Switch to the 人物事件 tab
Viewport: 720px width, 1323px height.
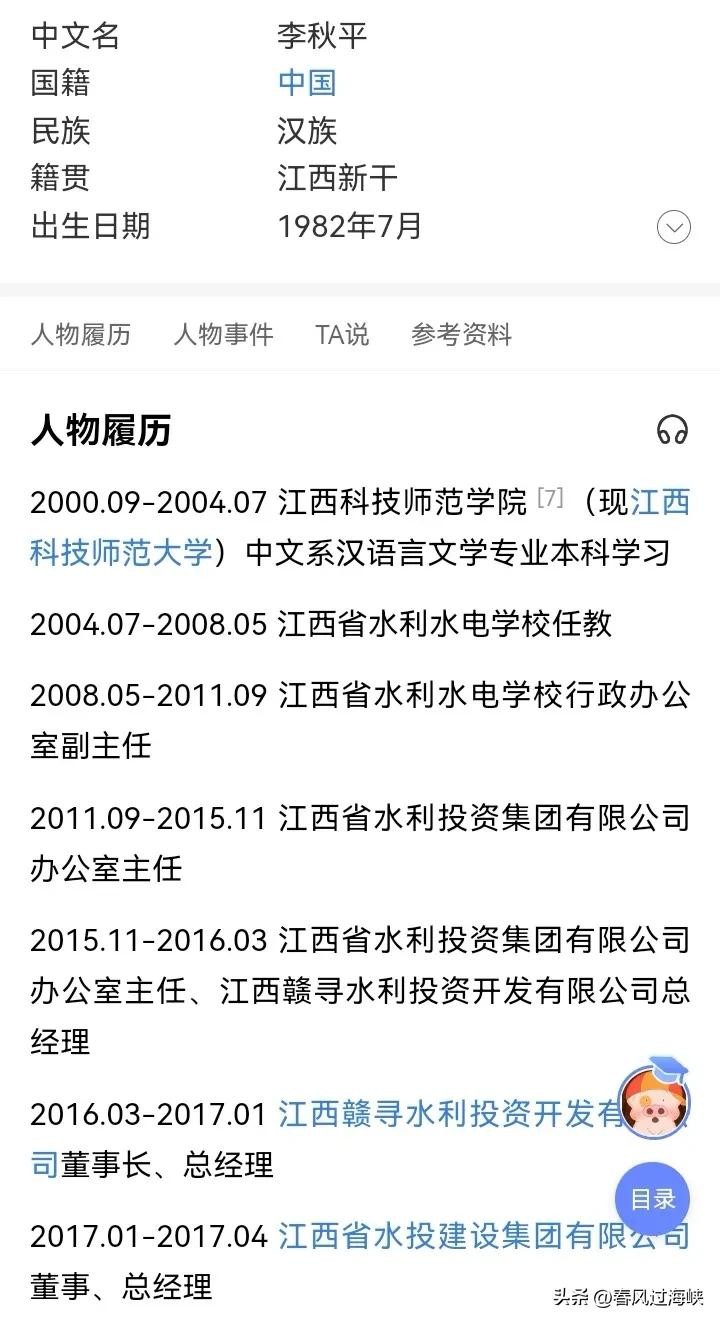tap(223, 334)
